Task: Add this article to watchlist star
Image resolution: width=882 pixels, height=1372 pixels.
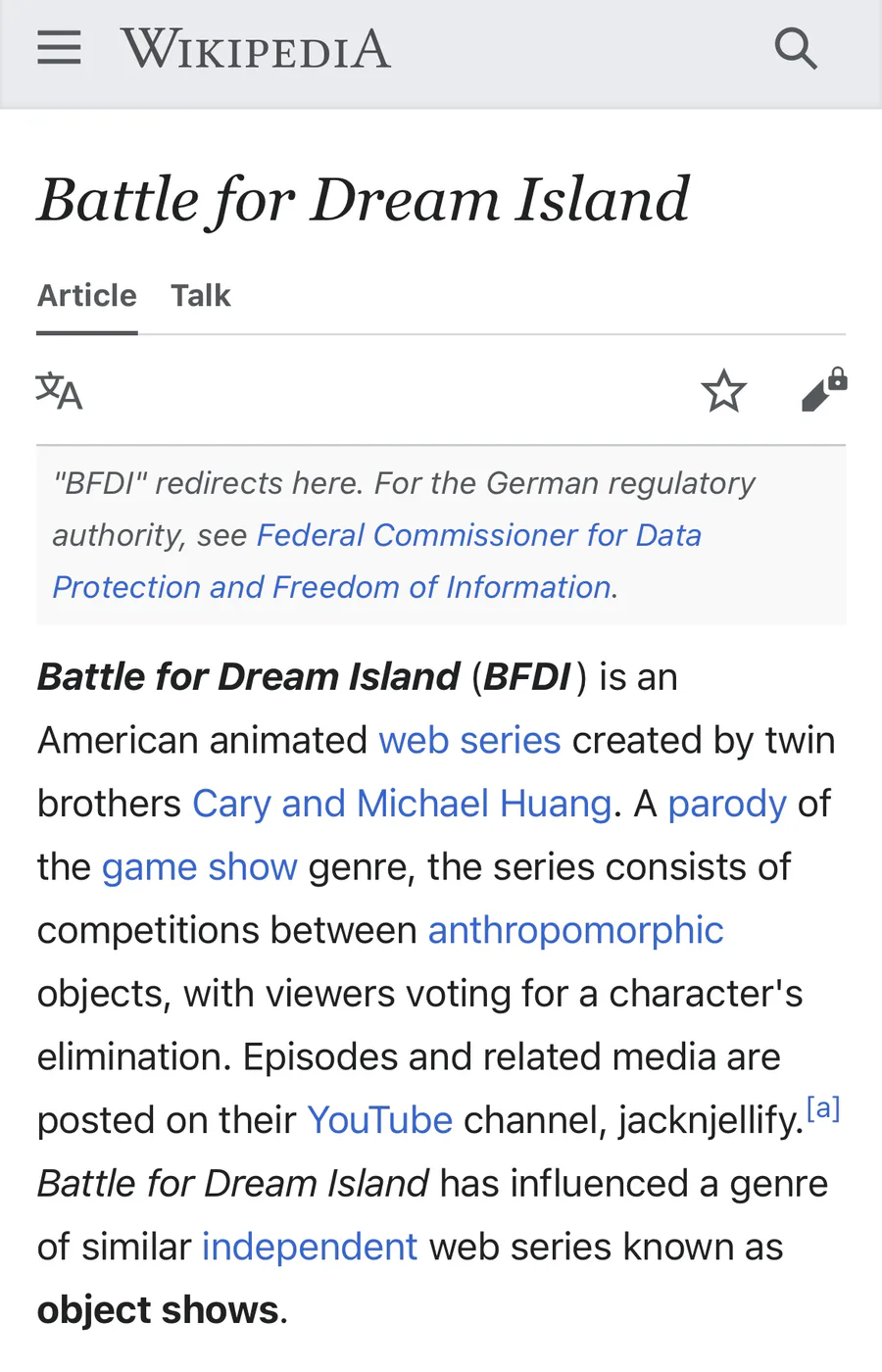Action: click(x=723, y=391)
